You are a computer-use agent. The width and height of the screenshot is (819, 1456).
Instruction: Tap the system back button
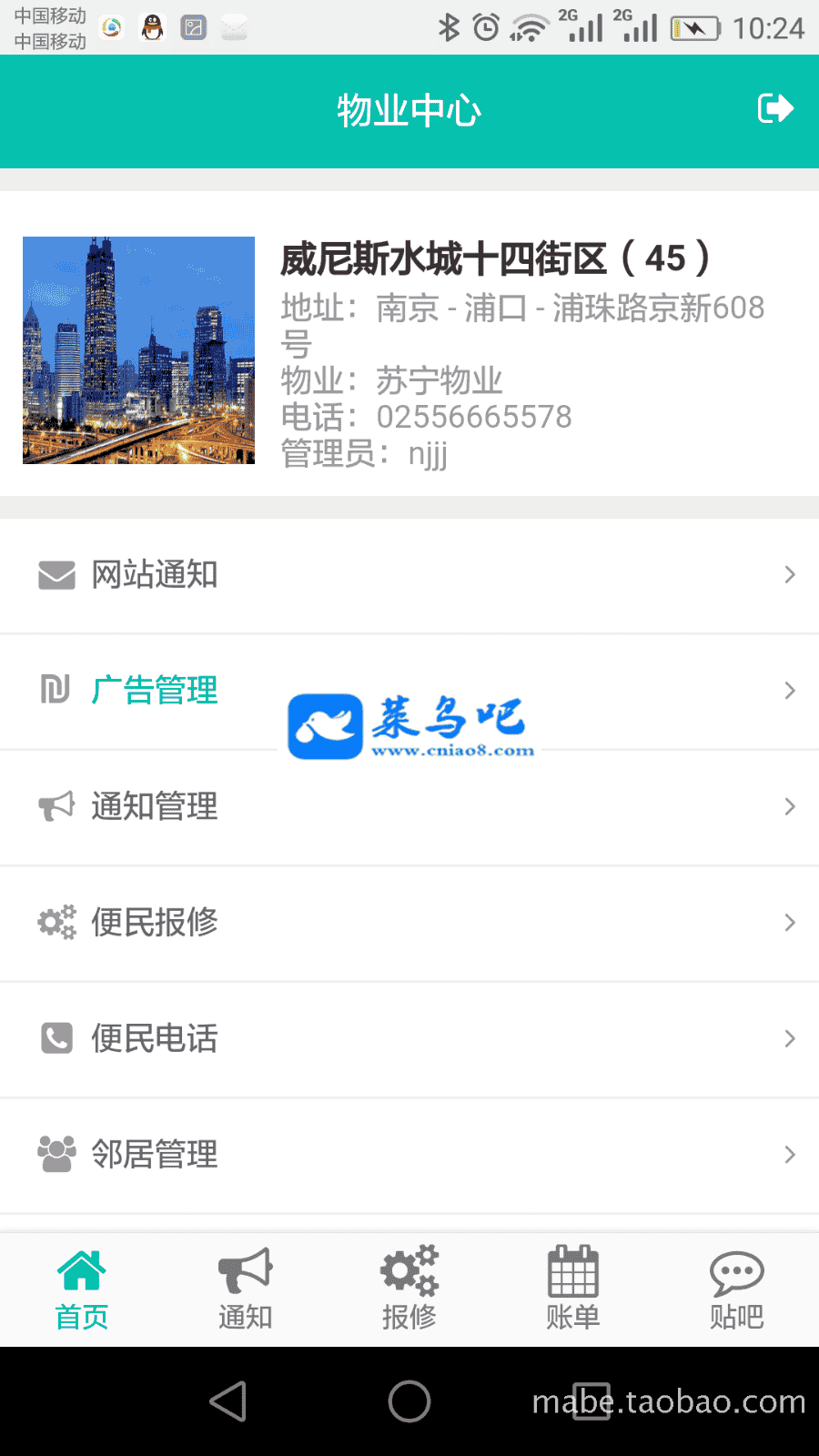pyautogui.click(x=228, y=1401)
